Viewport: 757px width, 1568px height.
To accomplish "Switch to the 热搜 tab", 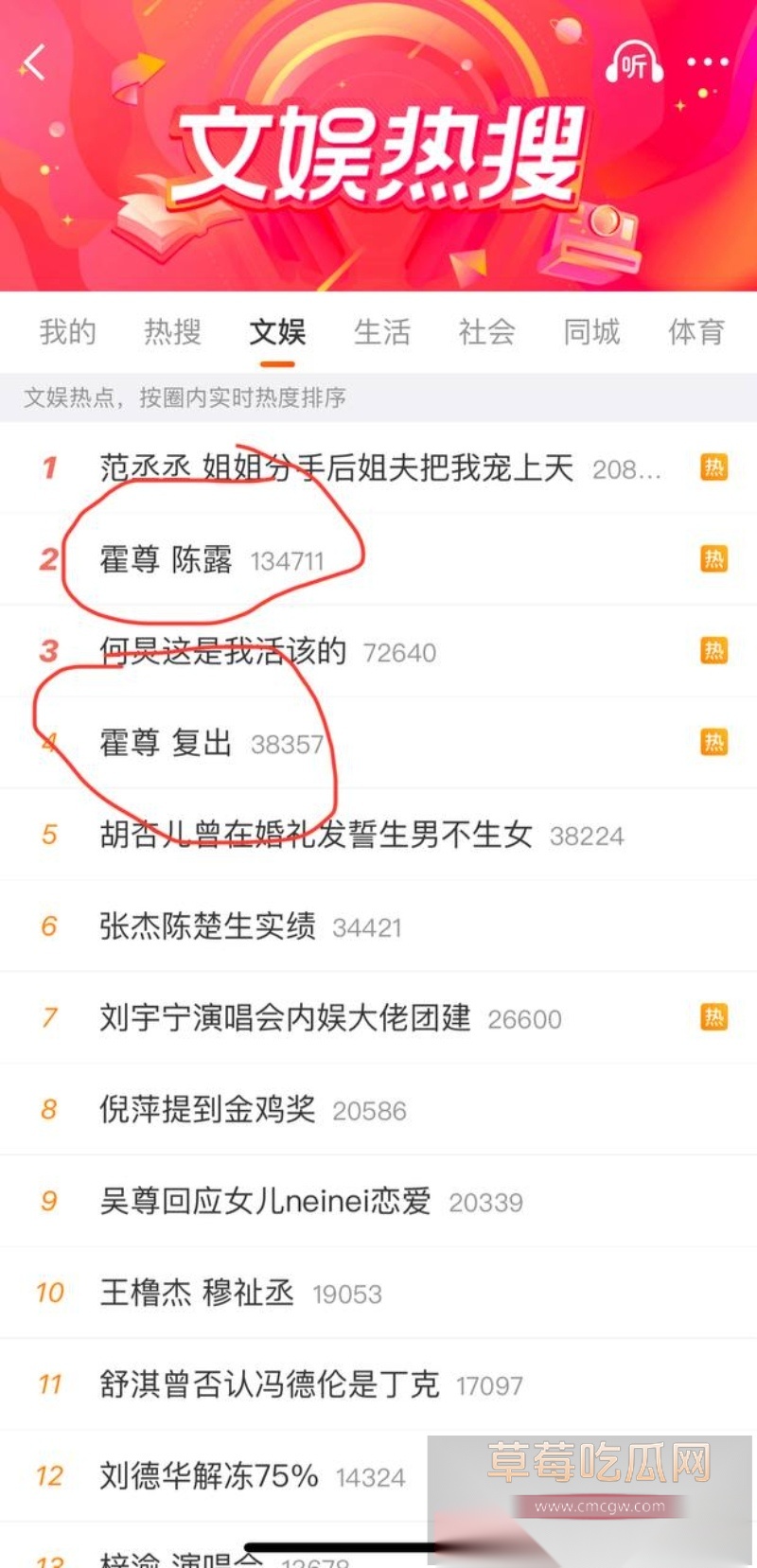I will click(172, 333).
